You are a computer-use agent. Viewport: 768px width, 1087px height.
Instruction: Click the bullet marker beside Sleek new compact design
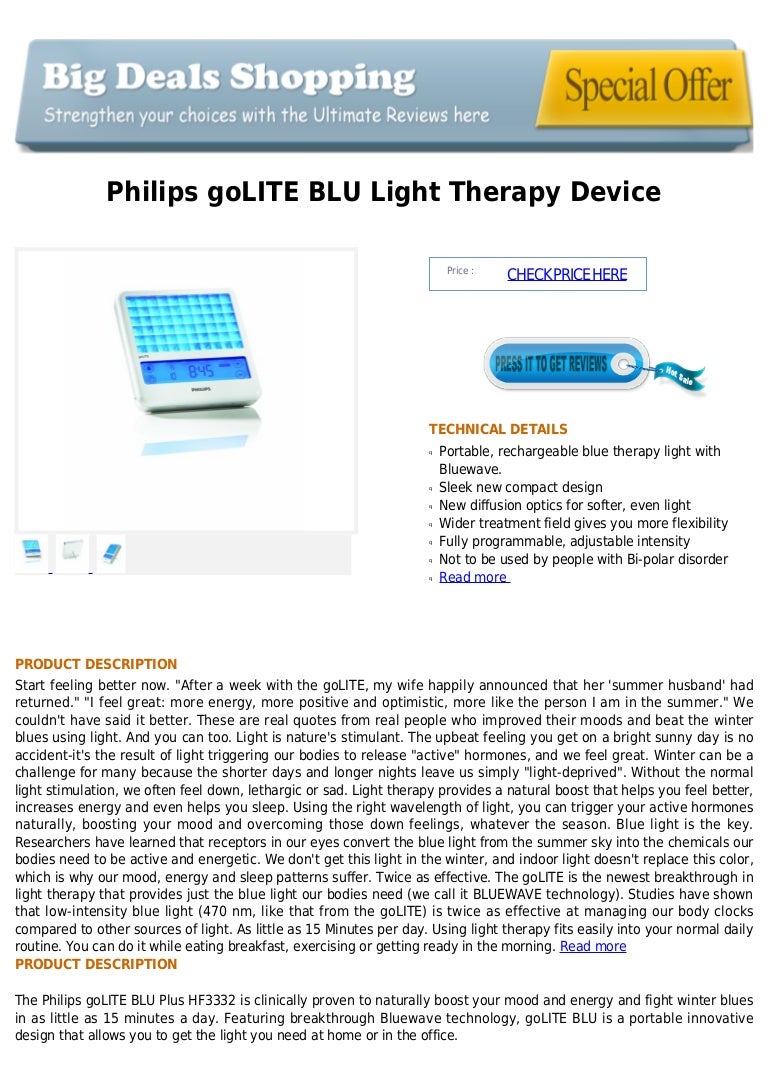pos(430,487)
